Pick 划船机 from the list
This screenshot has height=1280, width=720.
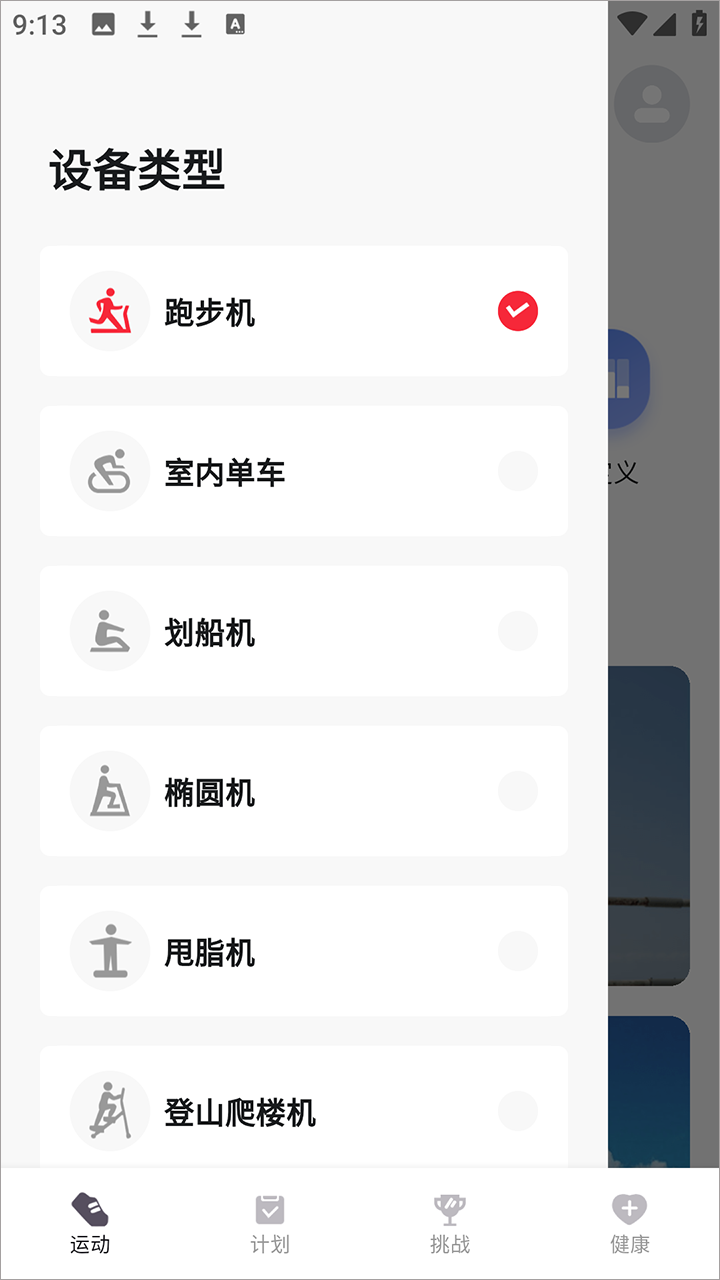coord(304,631)
